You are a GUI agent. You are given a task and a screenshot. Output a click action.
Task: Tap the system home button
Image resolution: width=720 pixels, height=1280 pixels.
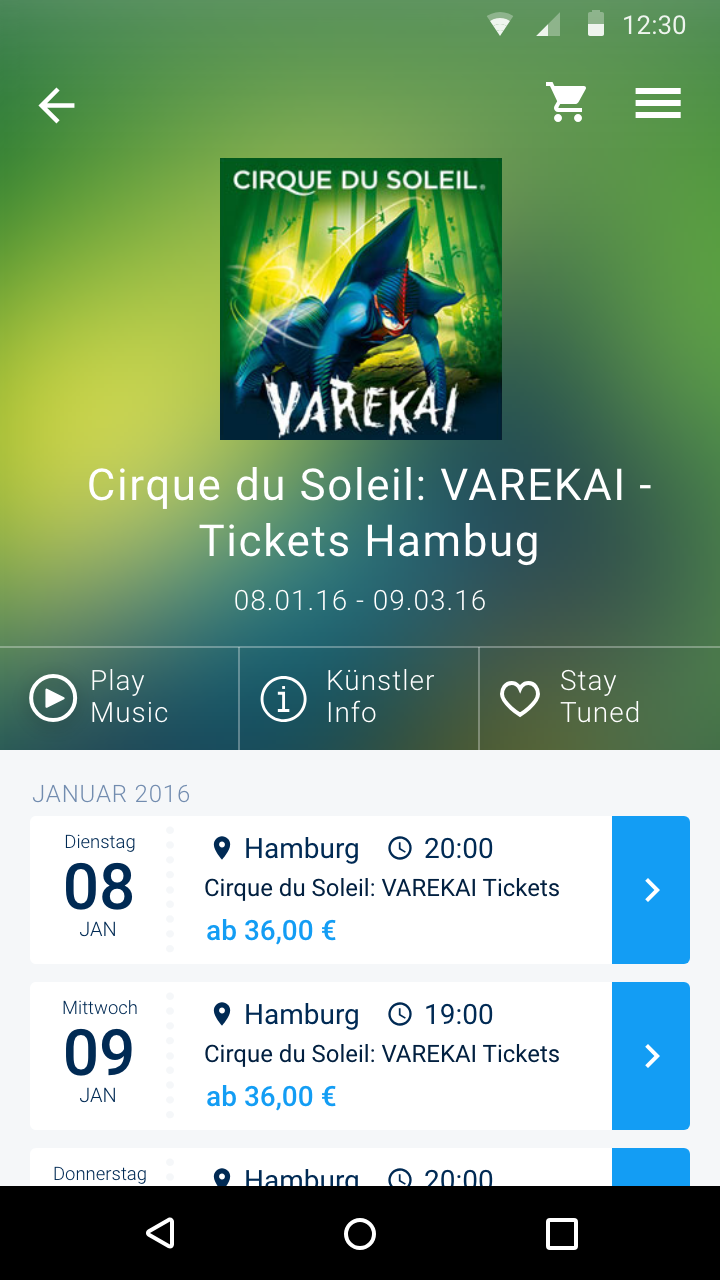pos(360,1233)
